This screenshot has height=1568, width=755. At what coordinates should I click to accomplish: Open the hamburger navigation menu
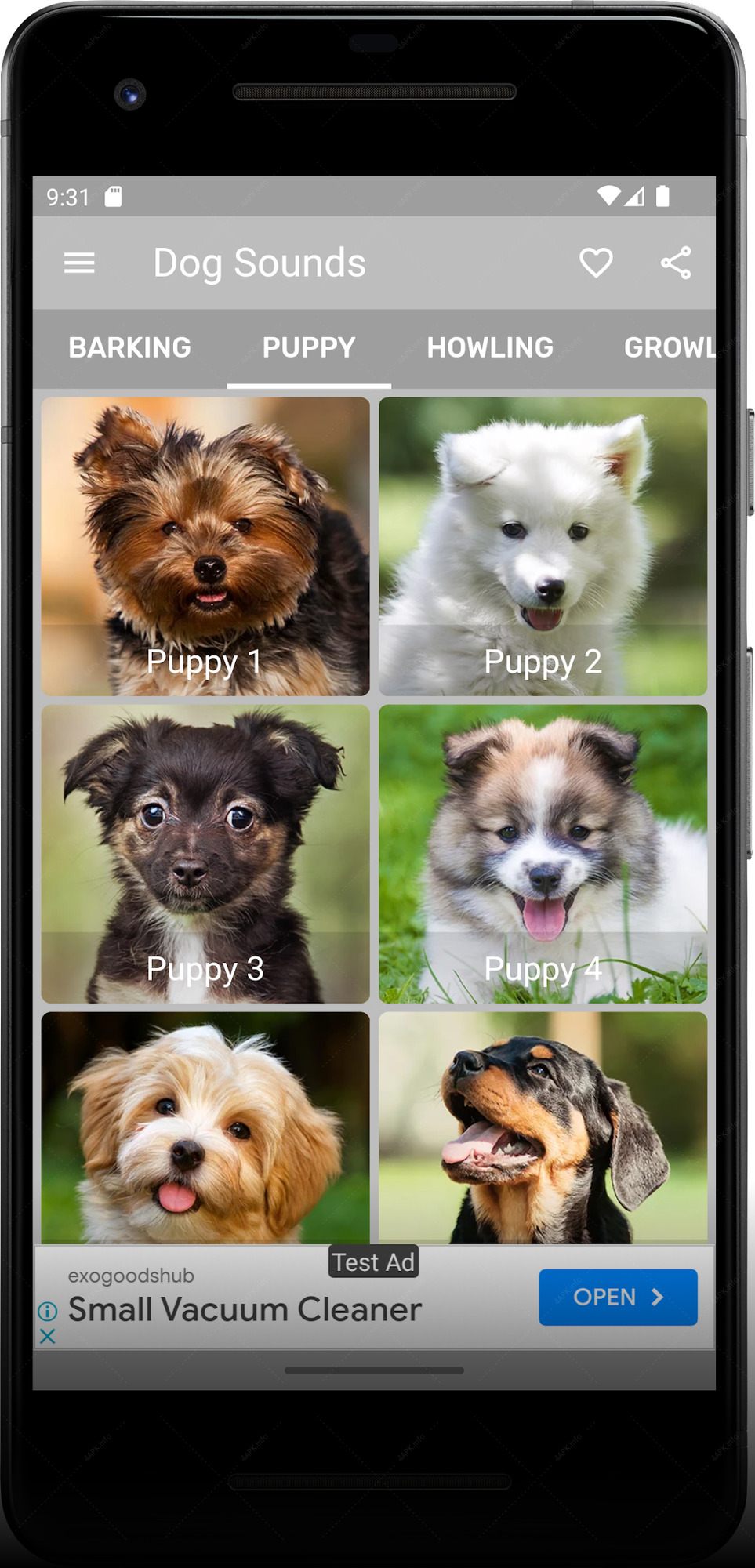[x=79, y=263]
